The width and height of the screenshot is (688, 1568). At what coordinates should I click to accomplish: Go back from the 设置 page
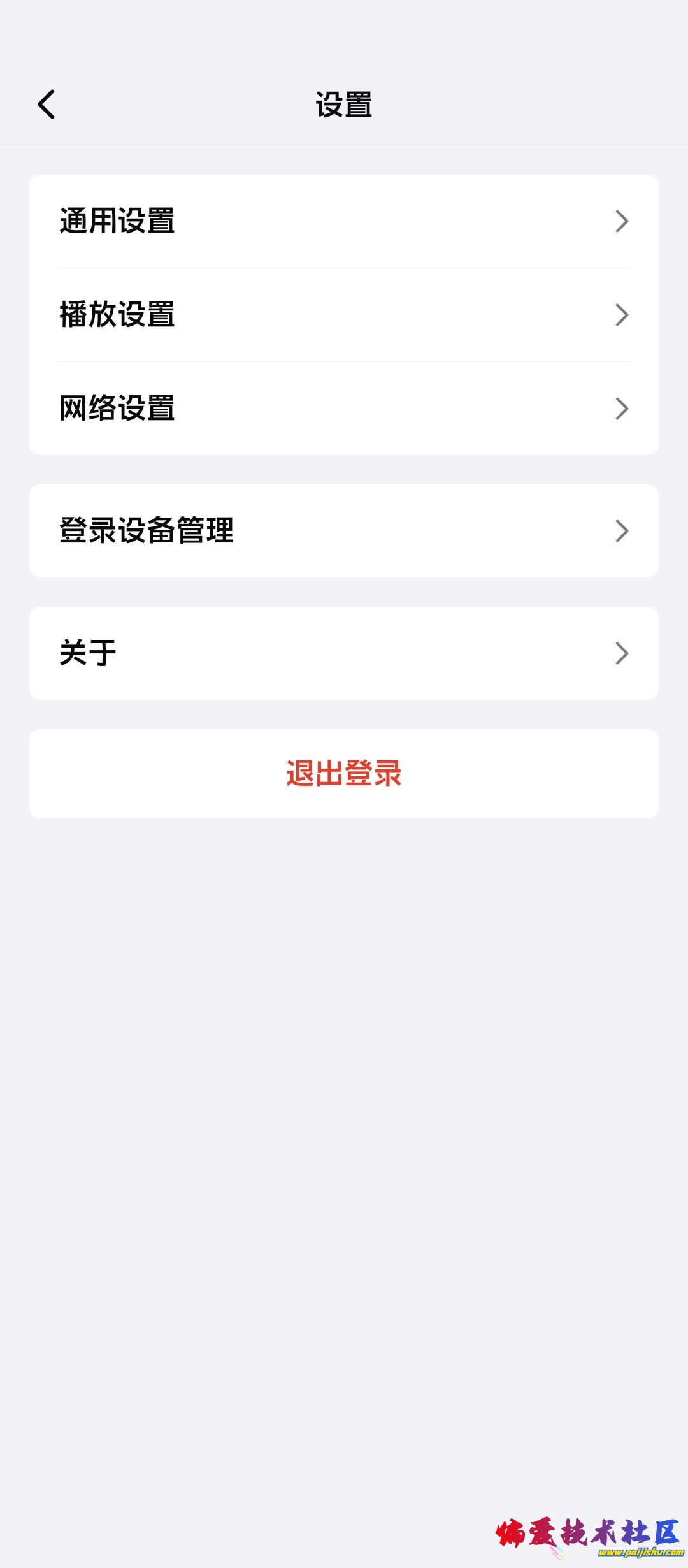[47, 105]
